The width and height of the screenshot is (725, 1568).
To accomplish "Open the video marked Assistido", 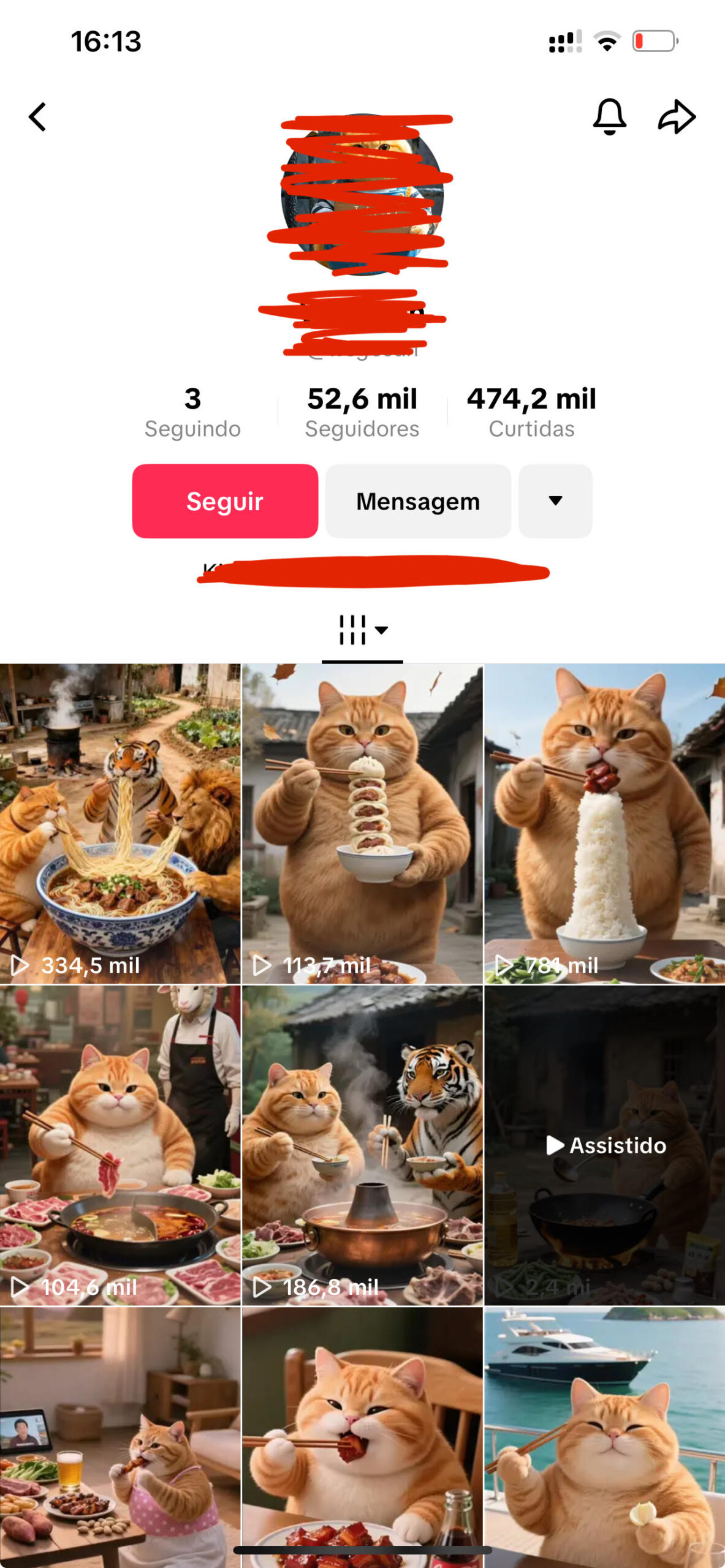I will [604, 1144].
